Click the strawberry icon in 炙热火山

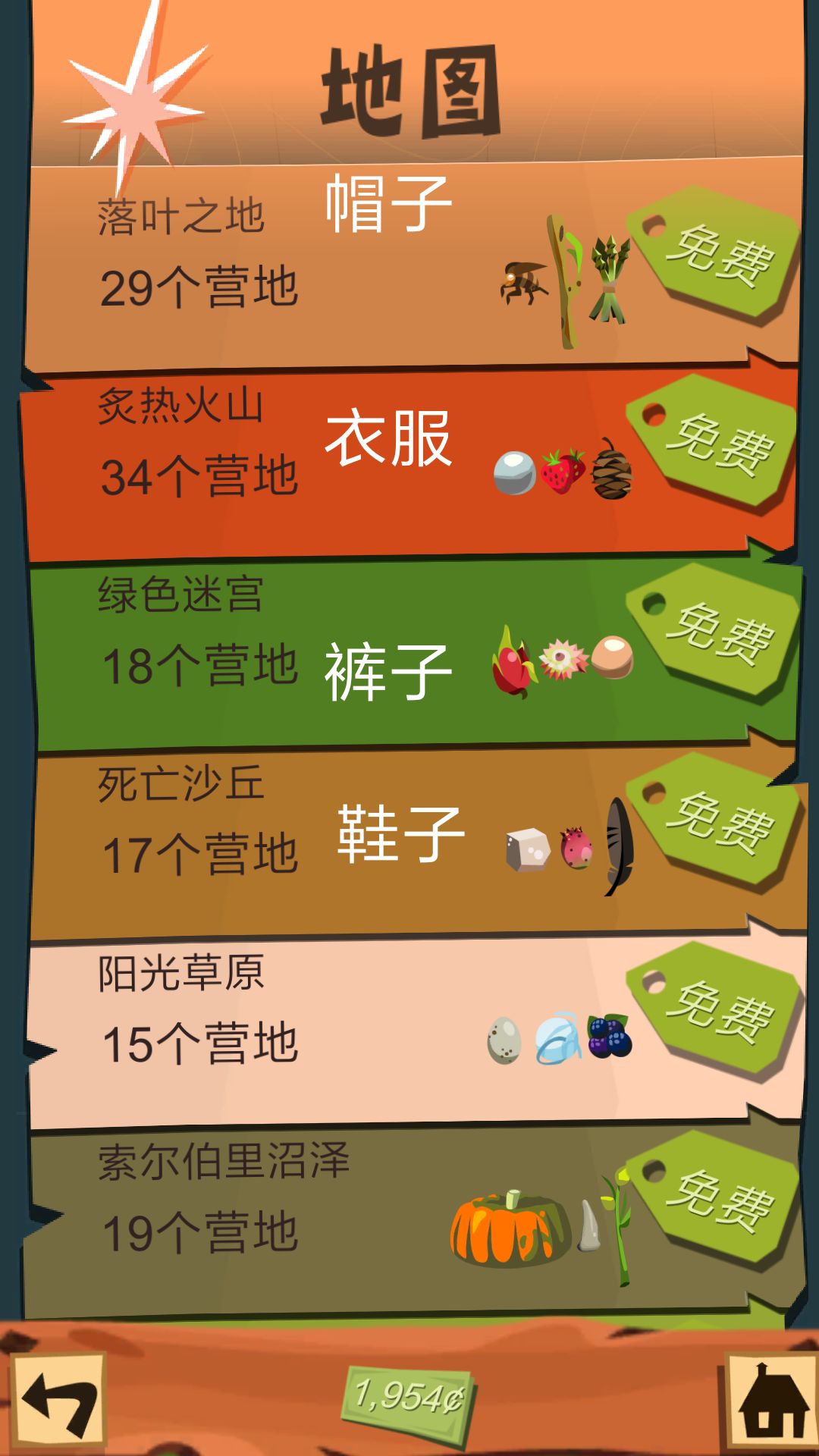[561, 474]
